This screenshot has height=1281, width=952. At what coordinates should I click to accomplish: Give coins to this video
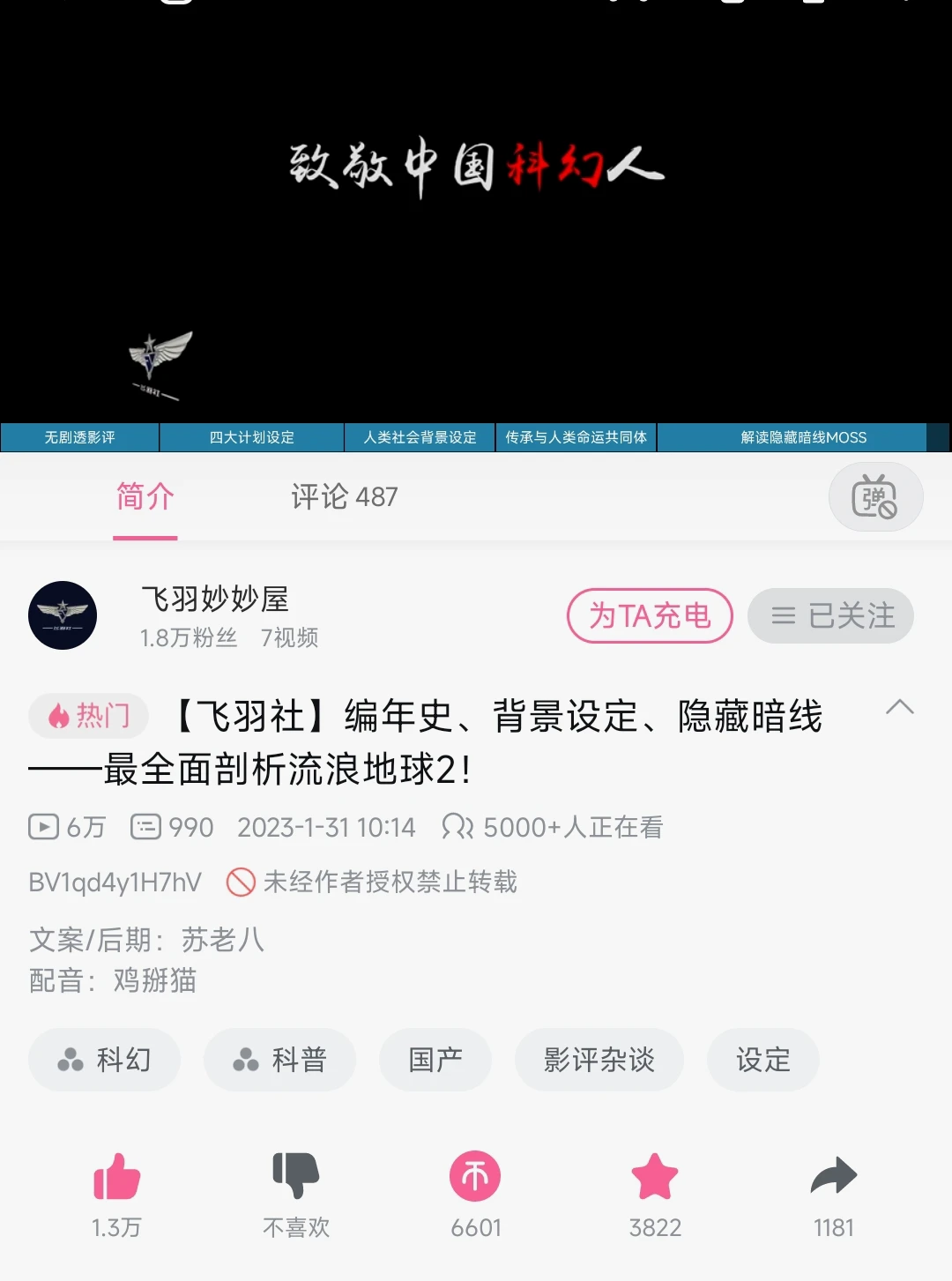pyautogui.click(x=475, y=1177)
